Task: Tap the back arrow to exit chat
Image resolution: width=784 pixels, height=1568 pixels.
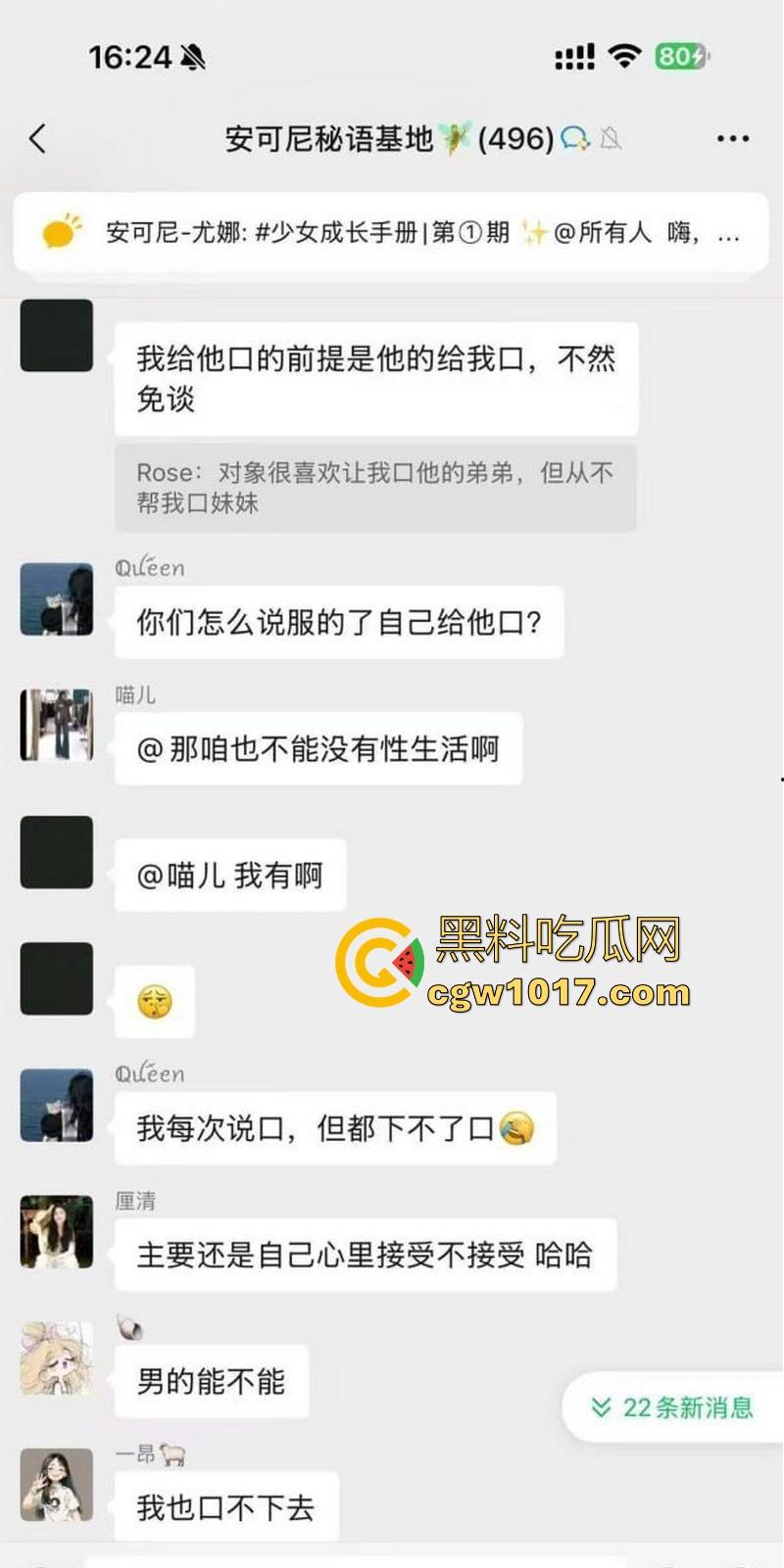Action: 37,138
